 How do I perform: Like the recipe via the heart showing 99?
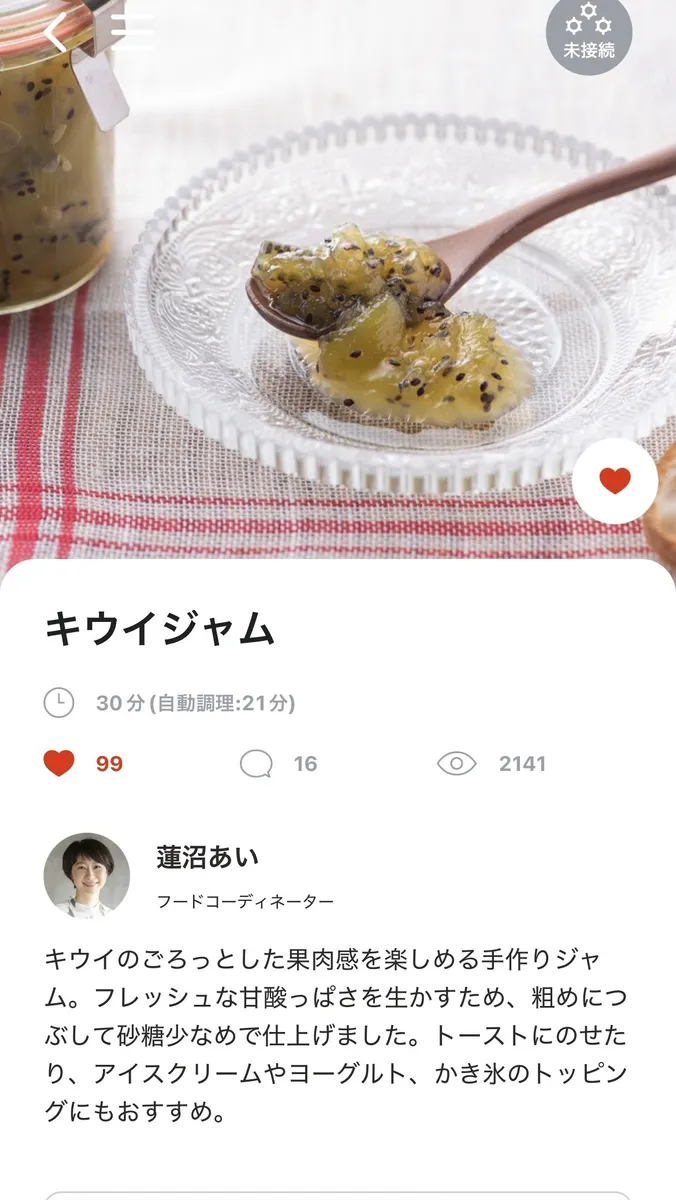coord(60,764)
